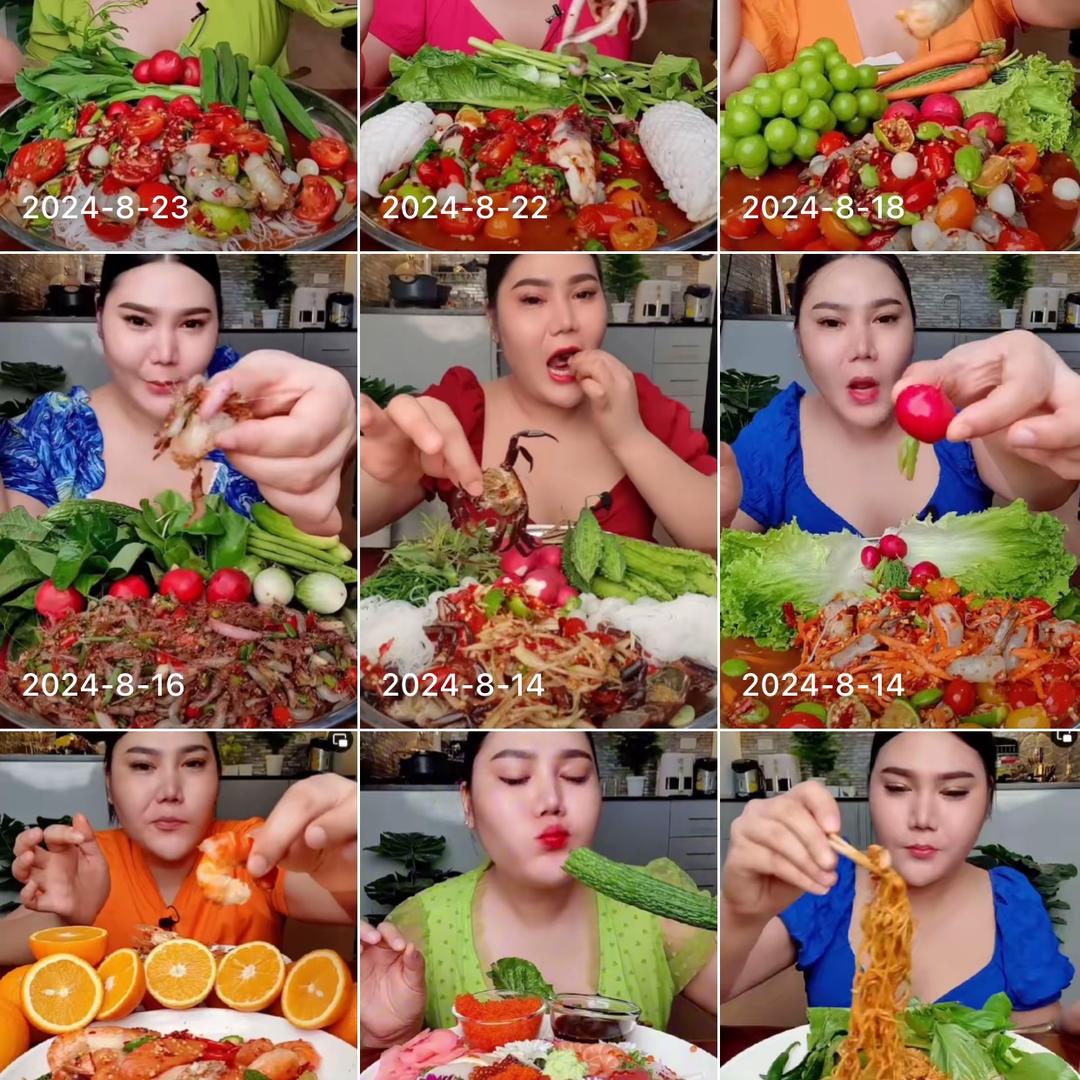The width and height of the screenshot is (1080, 1080).
Task: Open the green grapes video dated 2024-8-18
Action: 900,125
